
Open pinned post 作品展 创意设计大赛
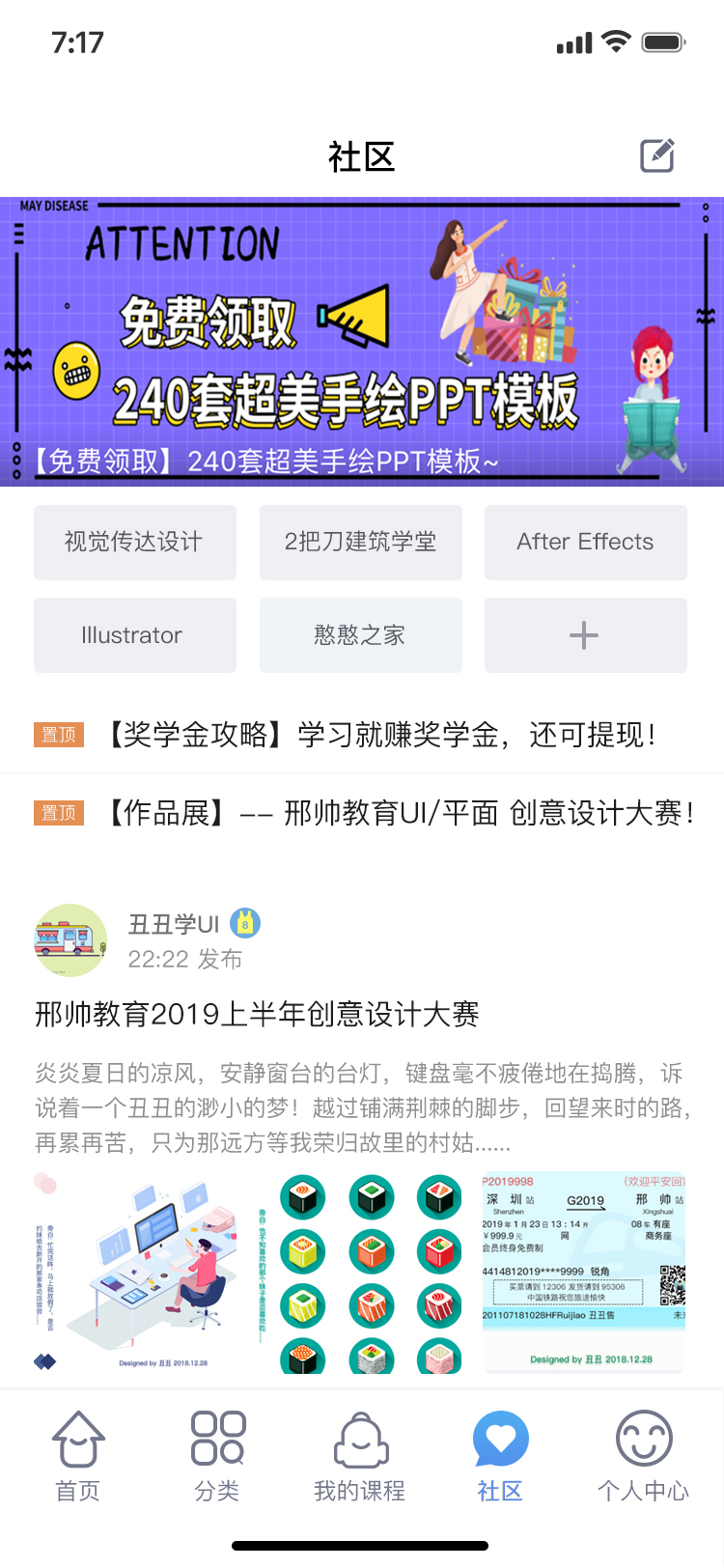click(398, 813)
